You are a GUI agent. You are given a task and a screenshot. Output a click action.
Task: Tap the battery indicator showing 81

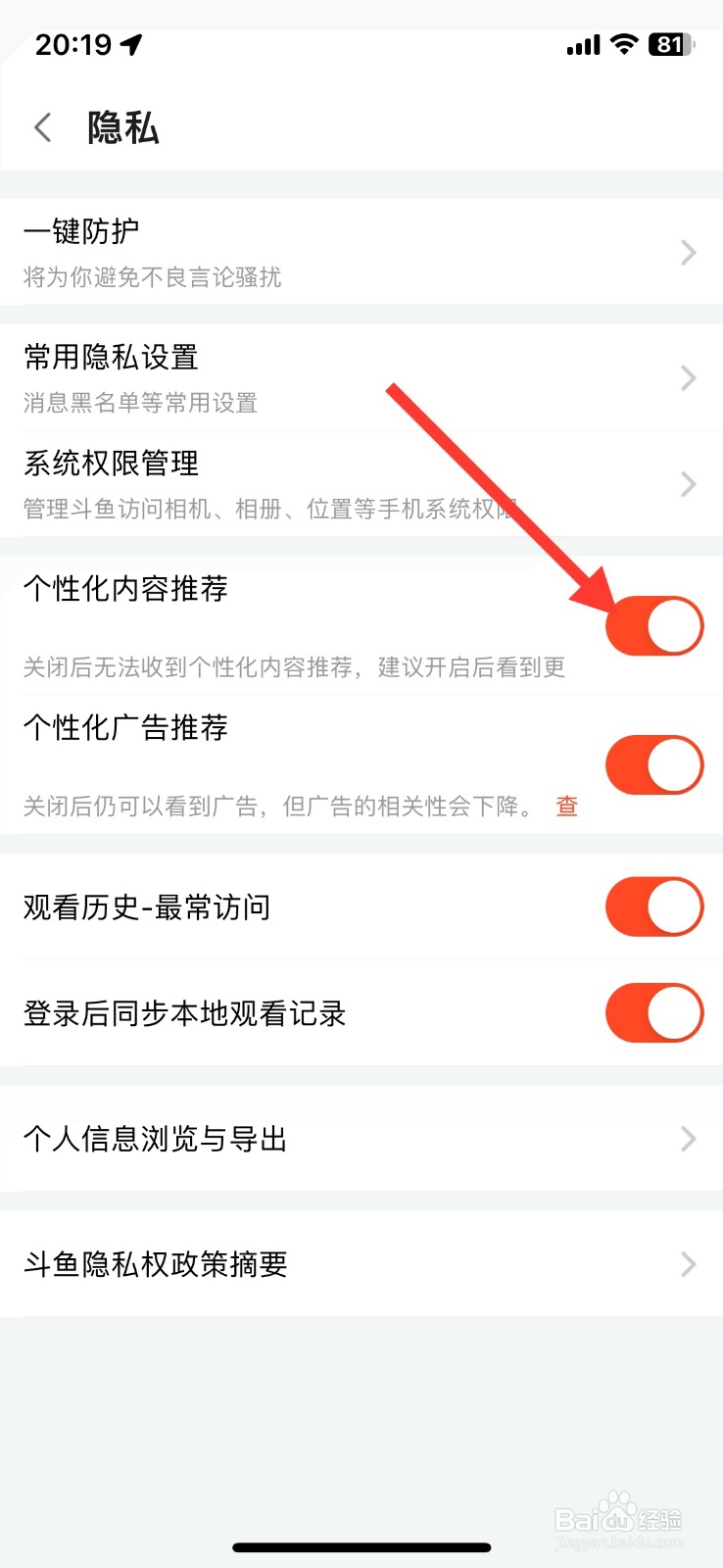click(670, 44)
